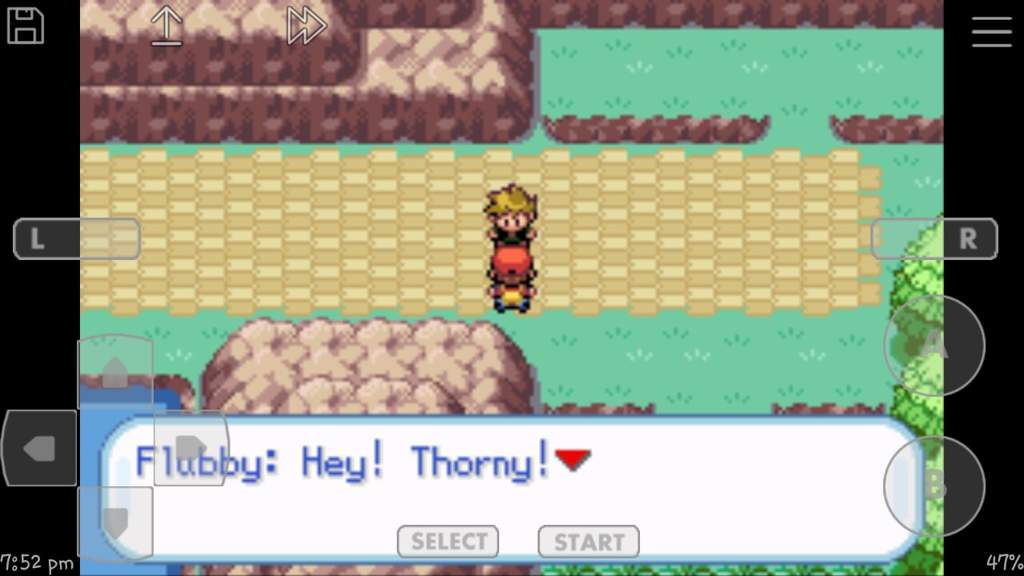Tap the L shoulder button
The width and height of the screenshot is (1024, 576).
pos(75,239)
